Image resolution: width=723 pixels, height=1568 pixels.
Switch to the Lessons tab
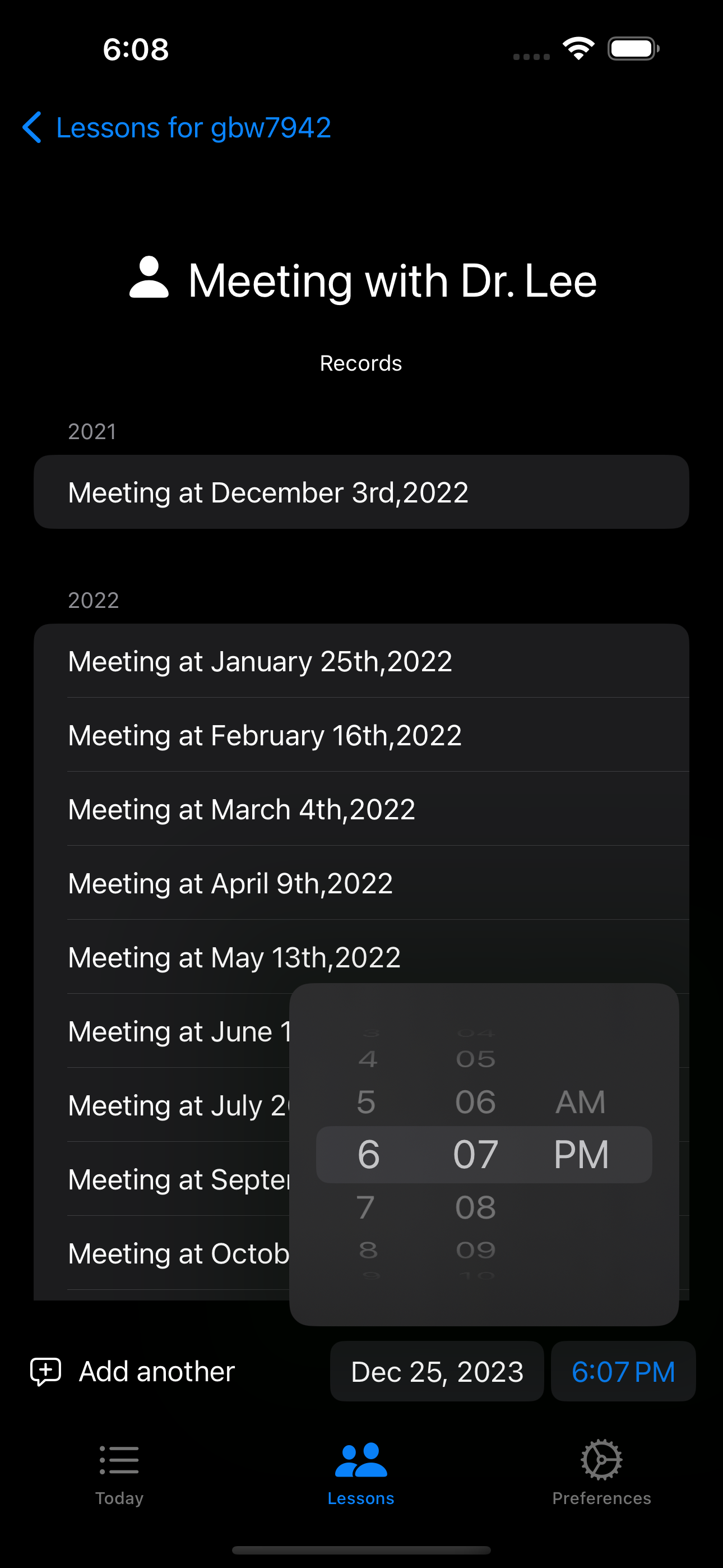pyautogui.click(x=361, y=1472)
